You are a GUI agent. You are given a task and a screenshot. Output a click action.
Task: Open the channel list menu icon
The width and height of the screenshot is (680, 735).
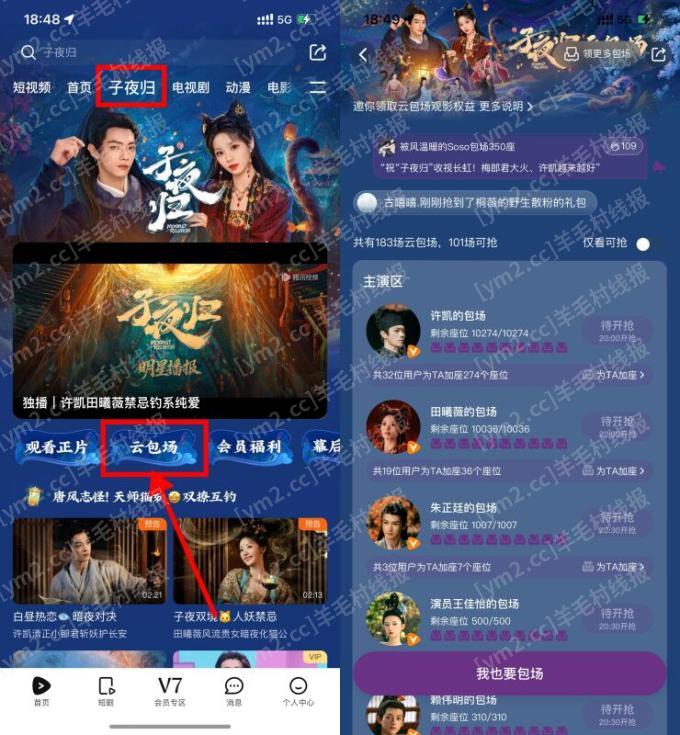pos(317,88)
